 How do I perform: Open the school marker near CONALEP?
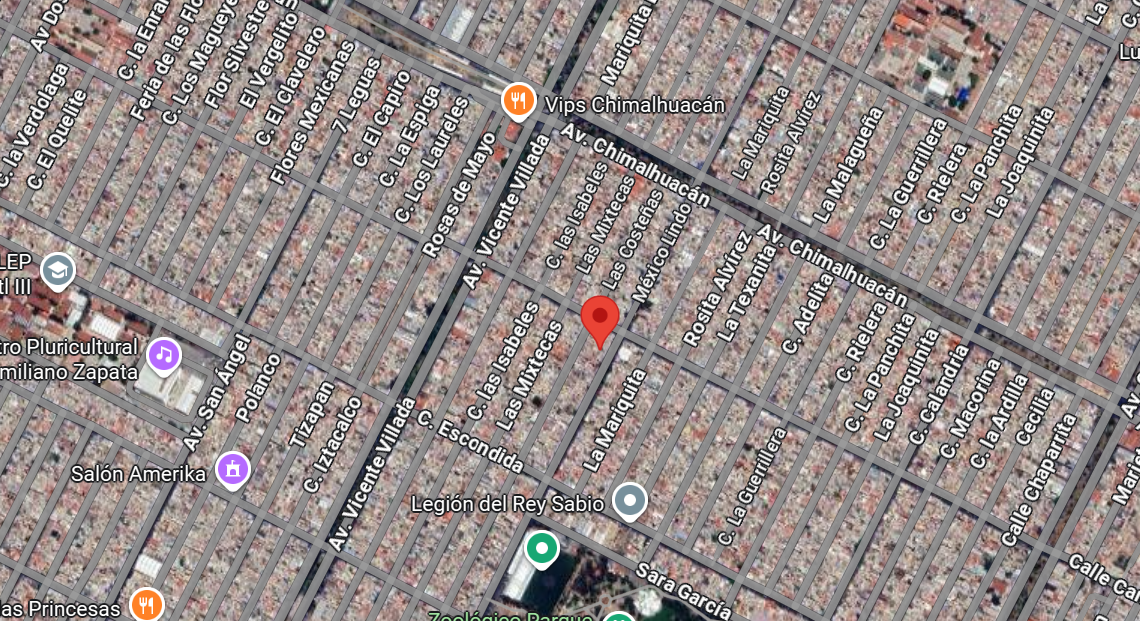point(58,271)
